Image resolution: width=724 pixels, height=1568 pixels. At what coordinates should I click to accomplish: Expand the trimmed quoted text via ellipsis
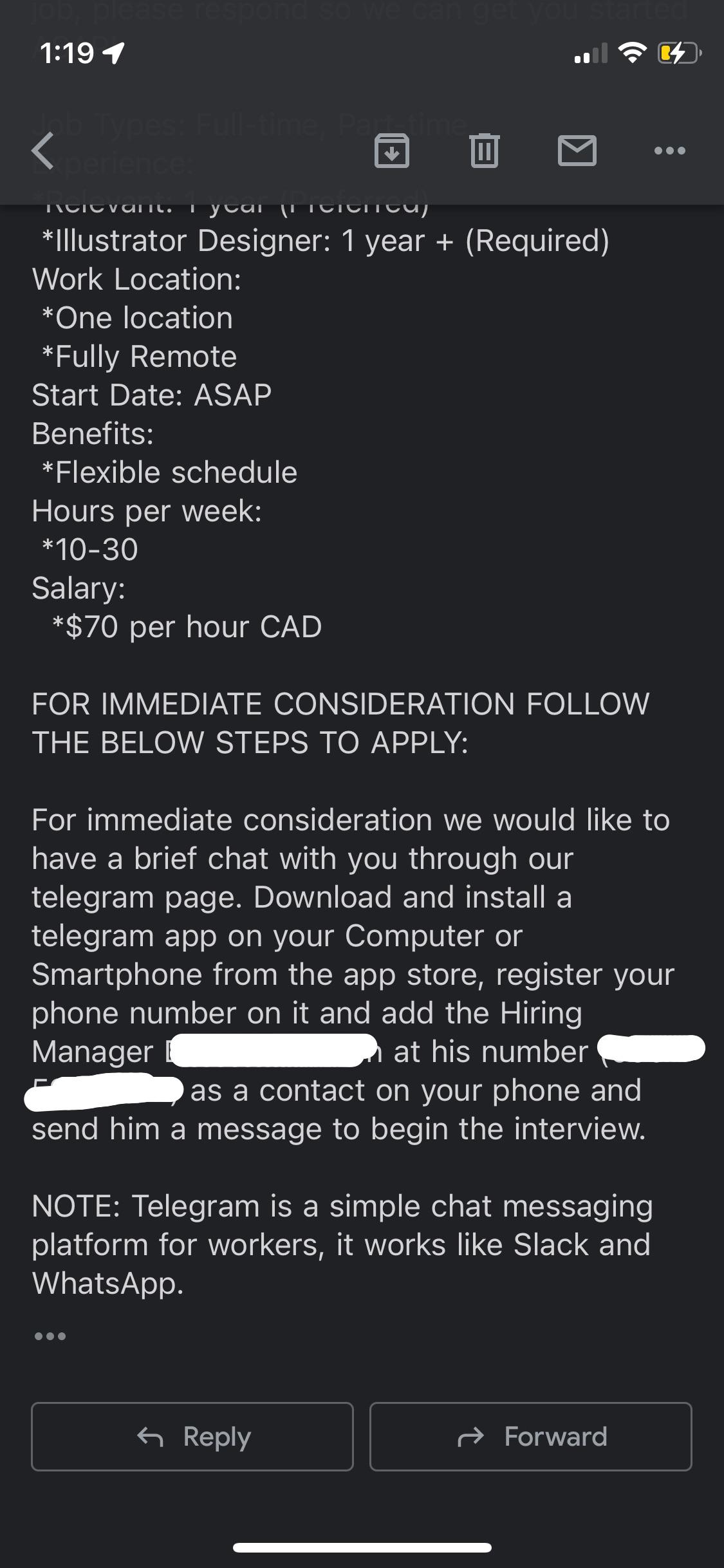coord(50,1335)
